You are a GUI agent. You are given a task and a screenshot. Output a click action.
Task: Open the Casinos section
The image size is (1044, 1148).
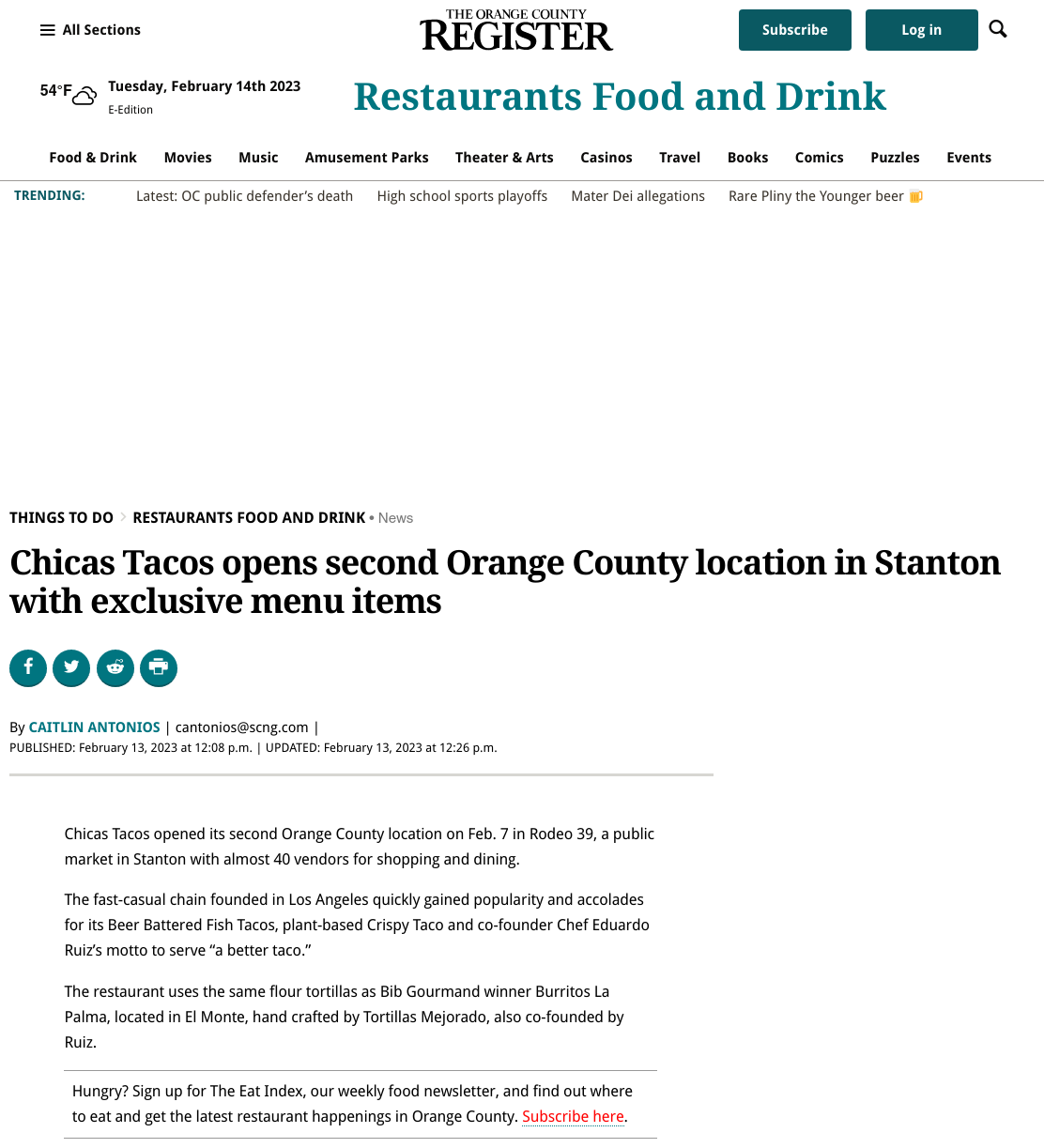tap(606, 158)
